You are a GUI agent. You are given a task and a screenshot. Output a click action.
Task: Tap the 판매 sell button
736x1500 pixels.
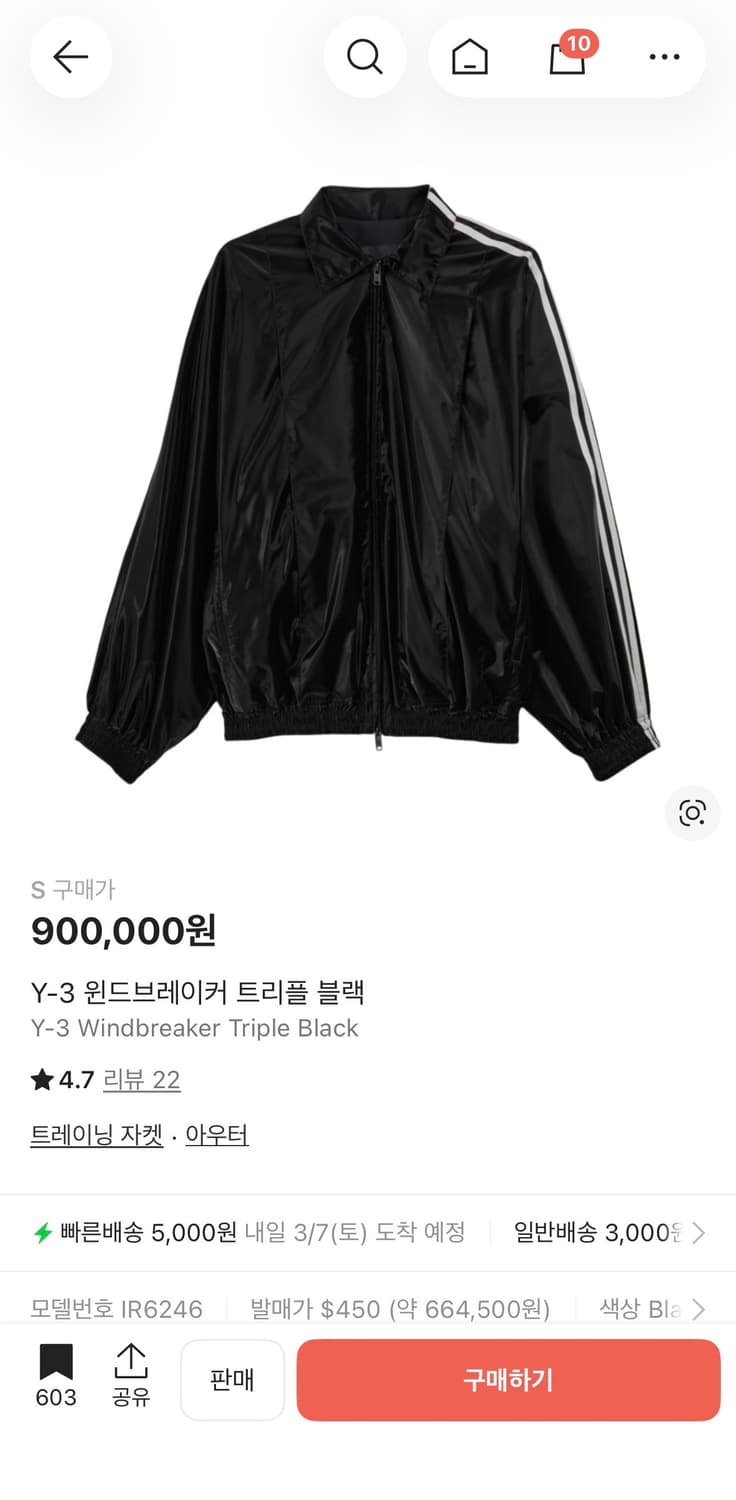tap(232, 1380)
